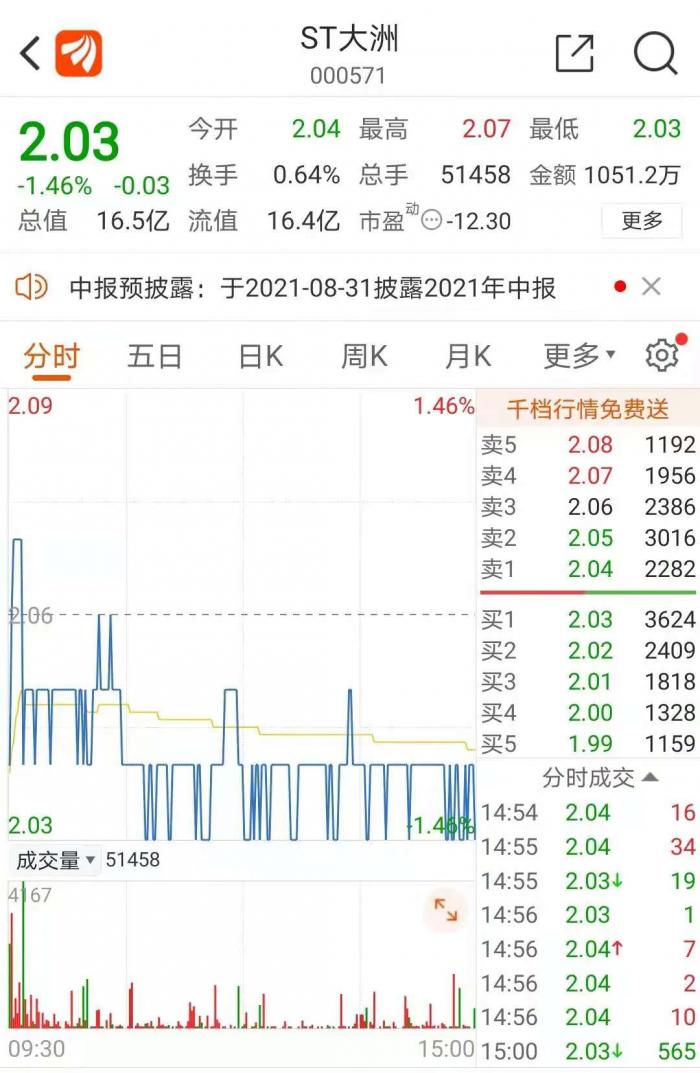
Task: Tap the 更多 button for more quote data
Action: pyautogui.click(x=641, y=220)
